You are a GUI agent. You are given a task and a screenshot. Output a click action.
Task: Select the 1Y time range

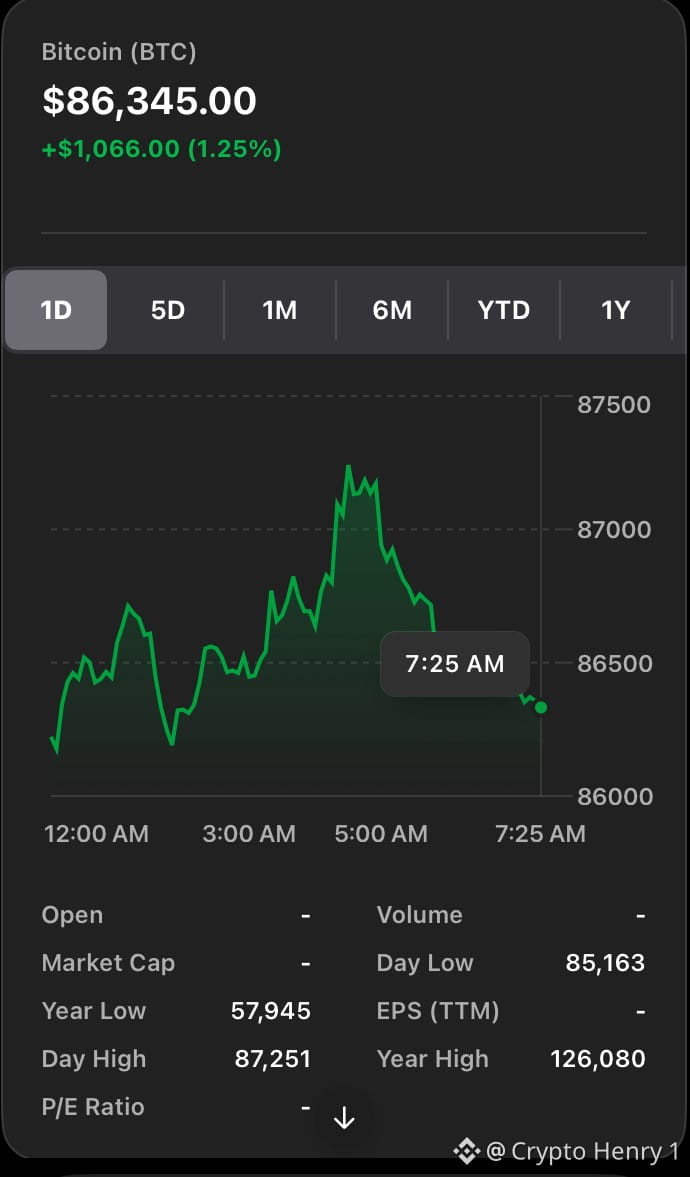pyautogui.click(x=615, y=310)
